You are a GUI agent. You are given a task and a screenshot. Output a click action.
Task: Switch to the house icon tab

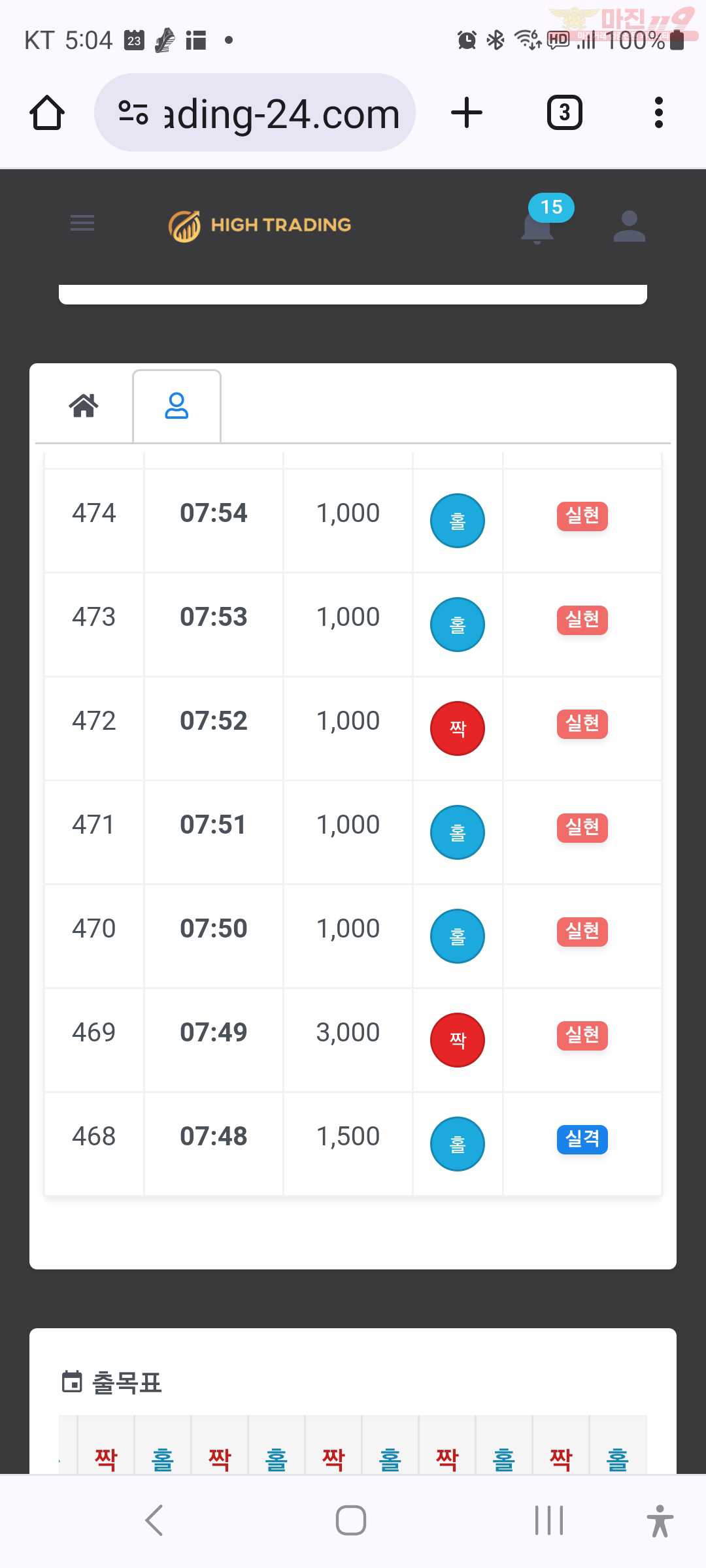click(84, 405)
